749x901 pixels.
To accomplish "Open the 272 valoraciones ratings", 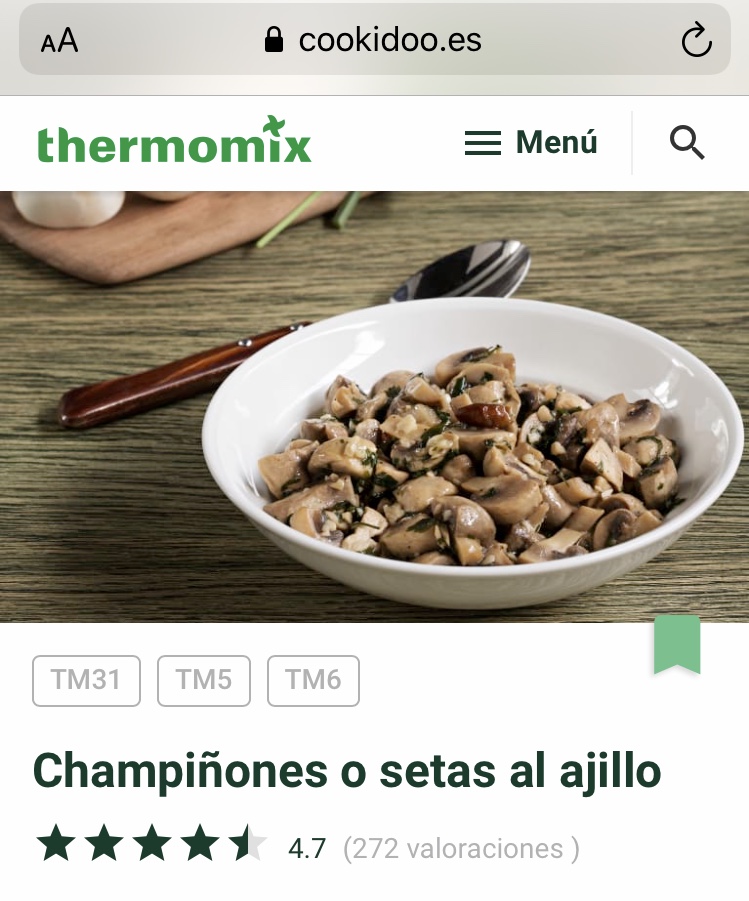I will pyautogui.click(x=460, y=849).
